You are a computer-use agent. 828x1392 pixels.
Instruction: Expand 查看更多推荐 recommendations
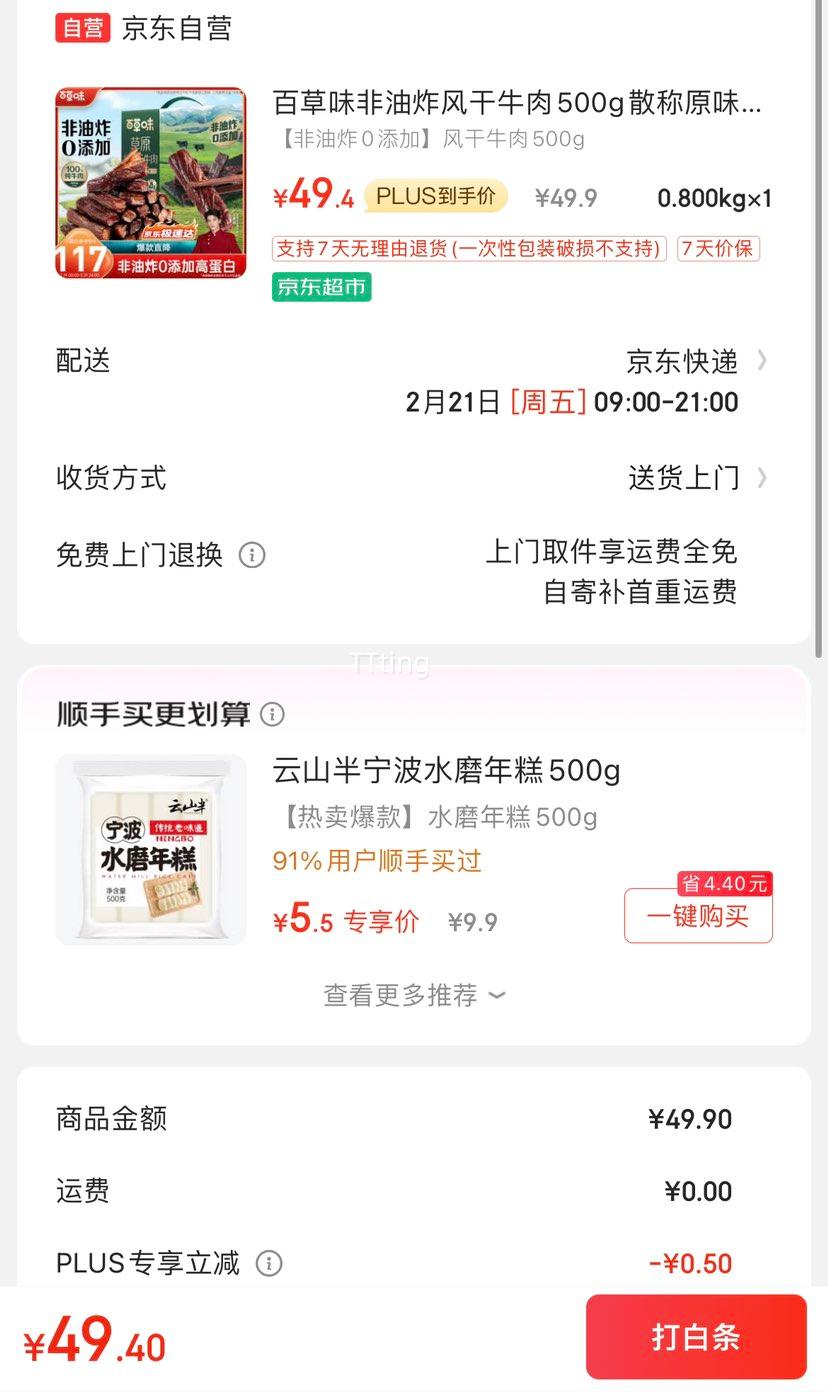tap(414, 996)
